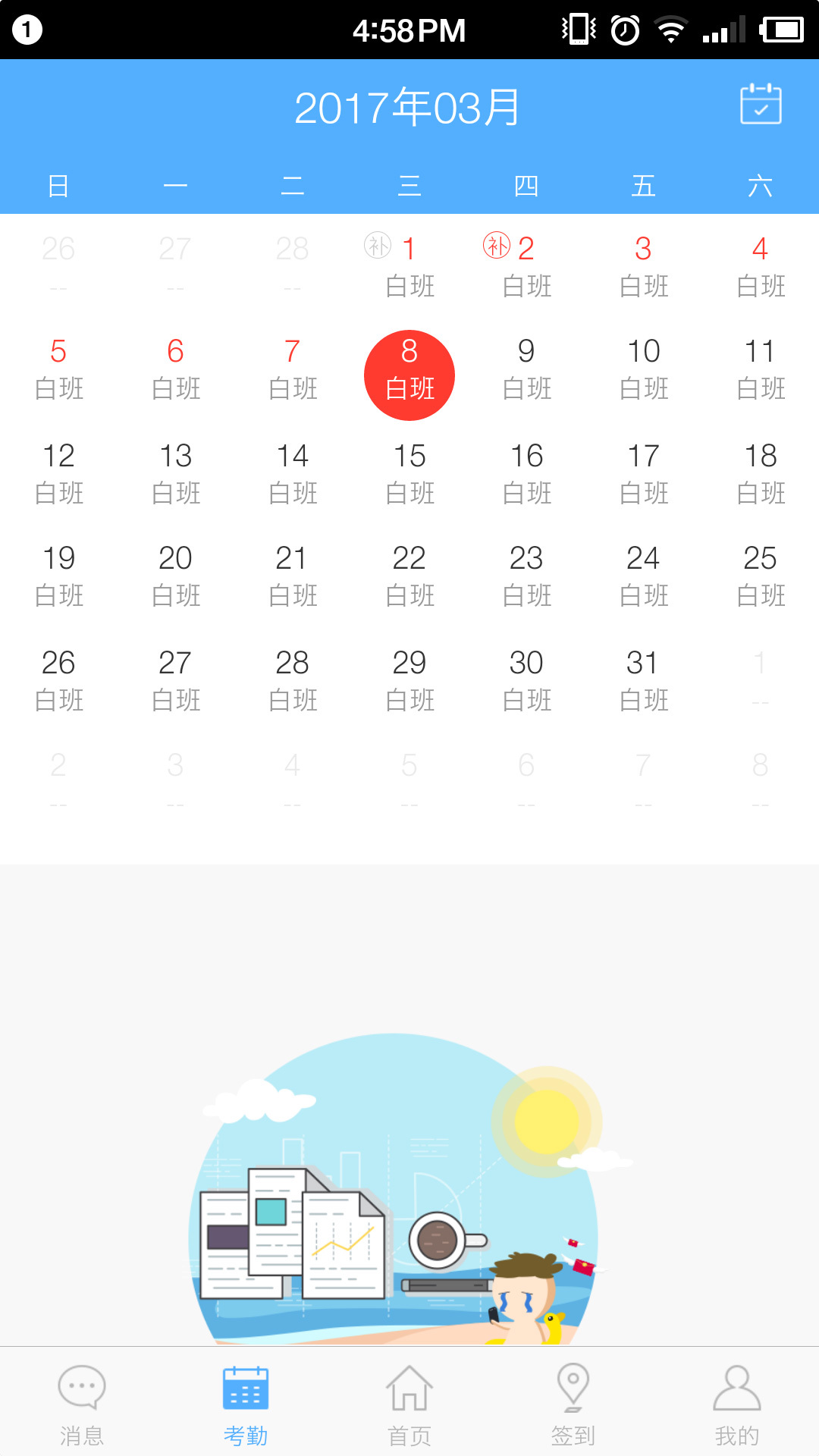The image size is (819, 1456).
Task: Pick March 23 on the calendar
Action: point(526,576)
